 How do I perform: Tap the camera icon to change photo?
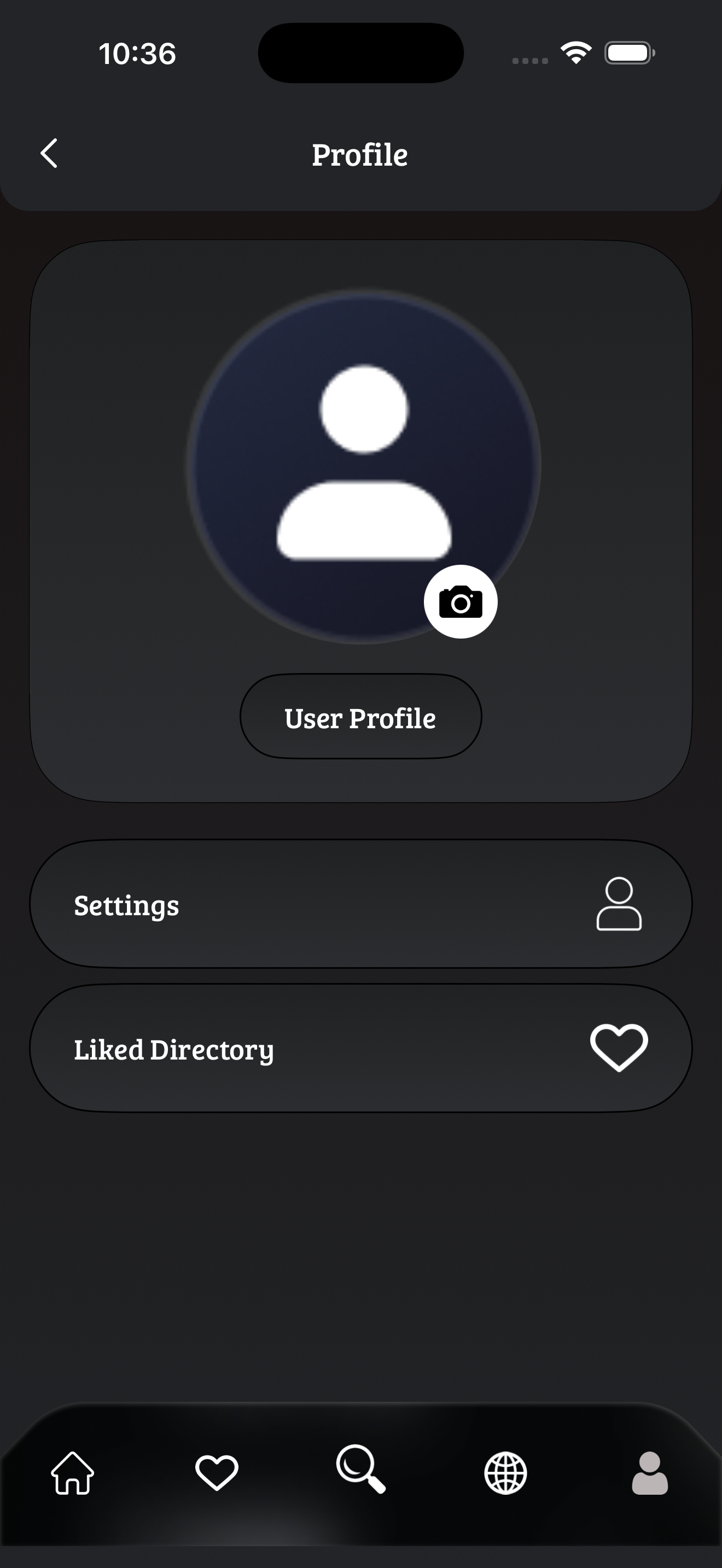click(x=460, y=601)
